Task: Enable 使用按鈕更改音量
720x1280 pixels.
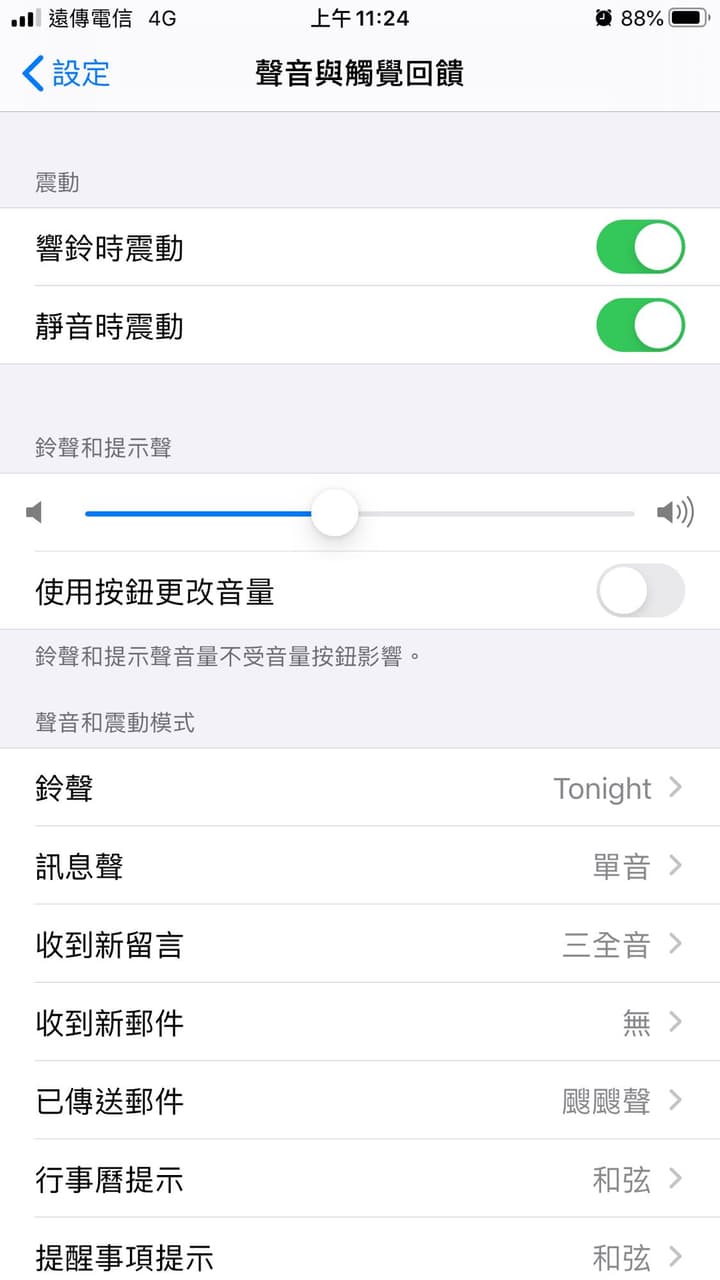Action: 640,591
